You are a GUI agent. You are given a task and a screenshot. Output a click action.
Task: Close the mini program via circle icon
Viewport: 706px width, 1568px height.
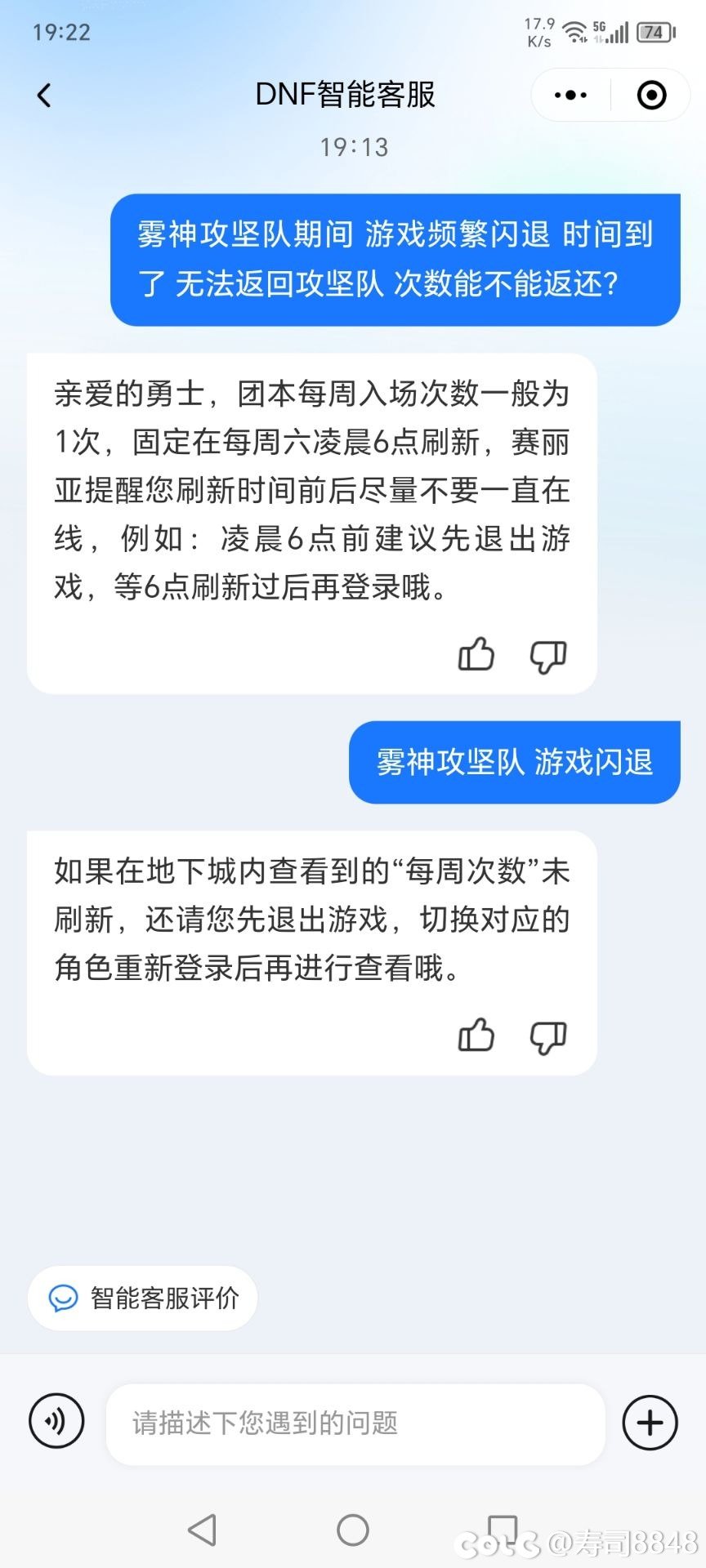pos(651,96)
